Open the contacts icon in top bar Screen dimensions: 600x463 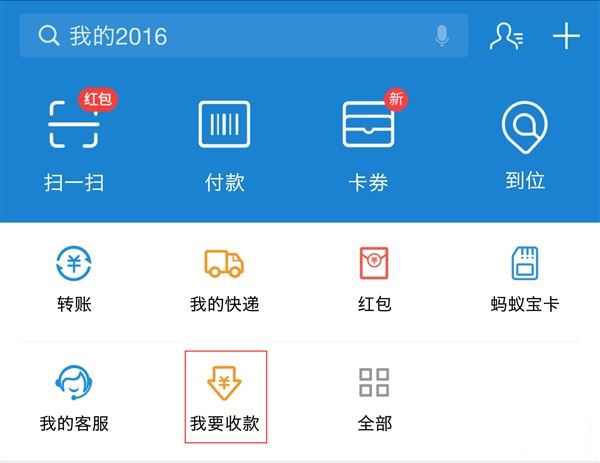pos(505,37)
